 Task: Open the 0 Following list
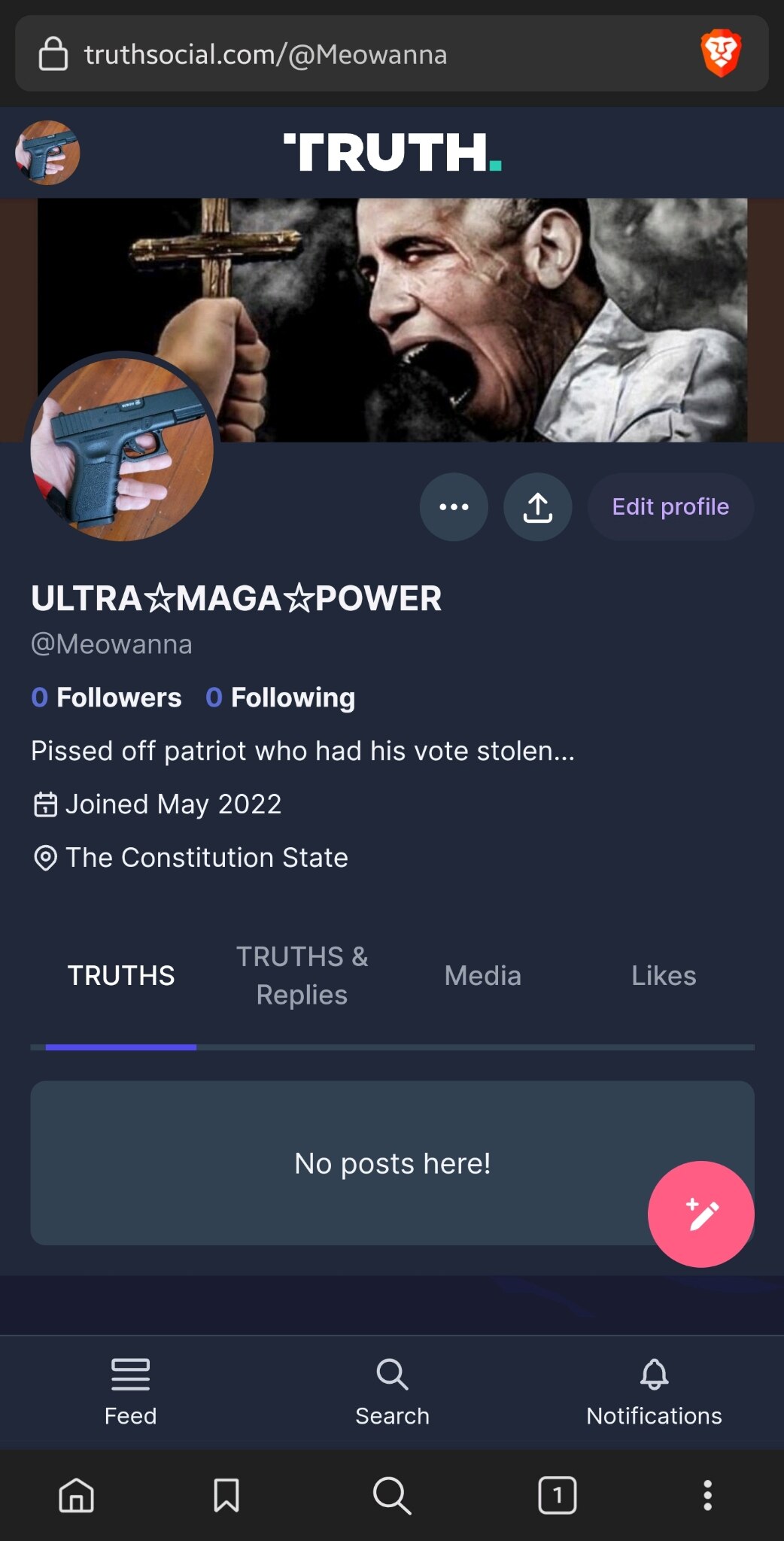279,698
